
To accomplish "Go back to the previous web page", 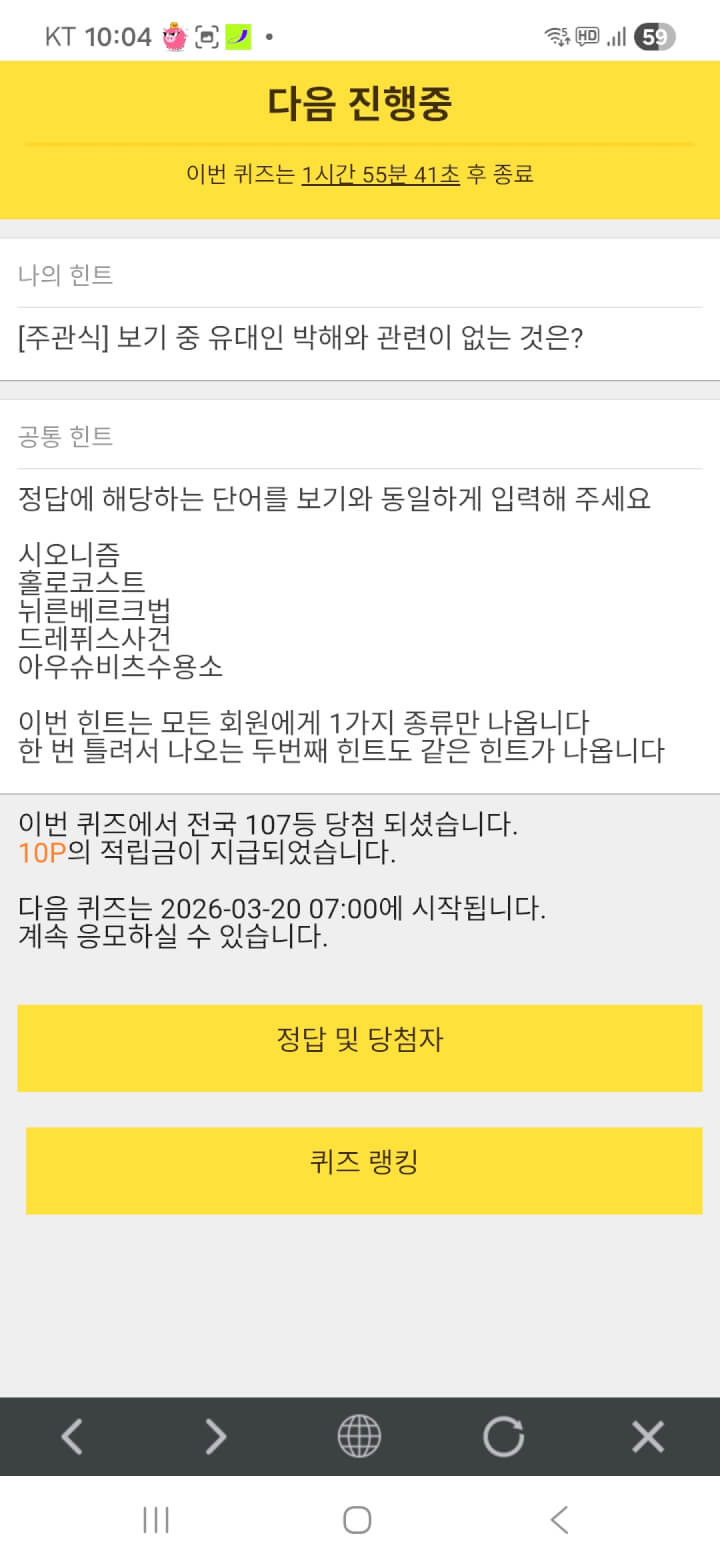I will click(72, 1437).
